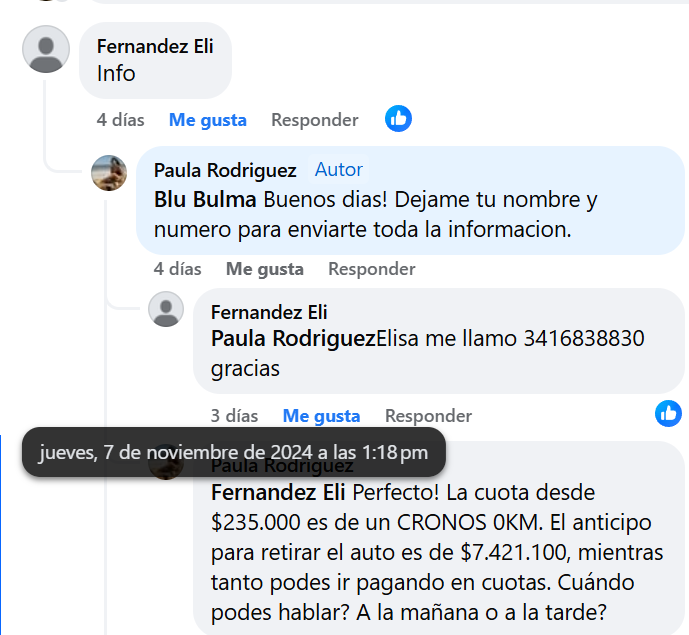This screenshot has height=635, width=689.
Task: Reply to Fernandez Eli's 'Info' comment
Action: 314,120
